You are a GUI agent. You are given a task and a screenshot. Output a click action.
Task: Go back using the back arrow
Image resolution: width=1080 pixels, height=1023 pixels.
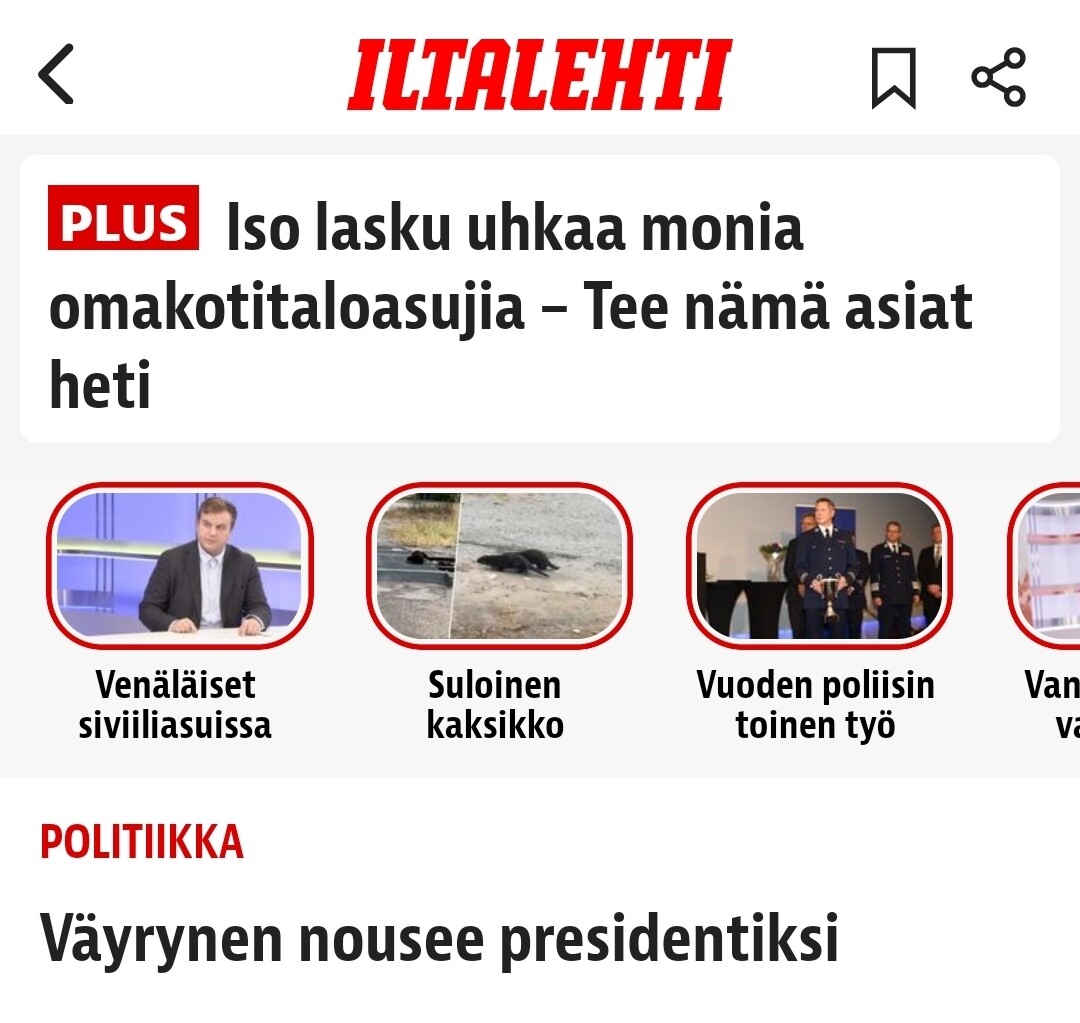[x=56, y=75]
